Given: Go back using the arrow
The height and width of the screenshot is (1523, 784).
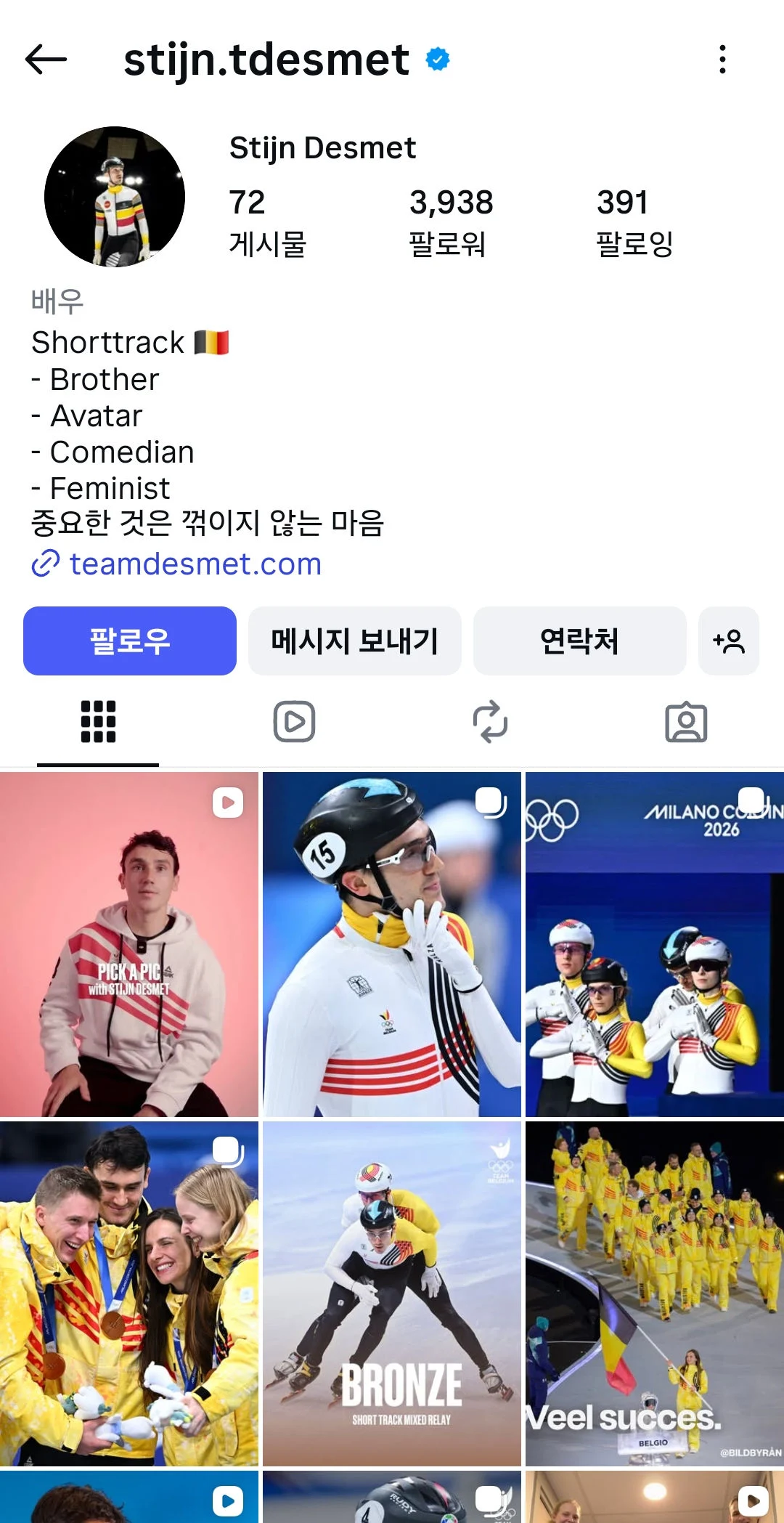Looking at the screenshot, I should coord(46,59).
